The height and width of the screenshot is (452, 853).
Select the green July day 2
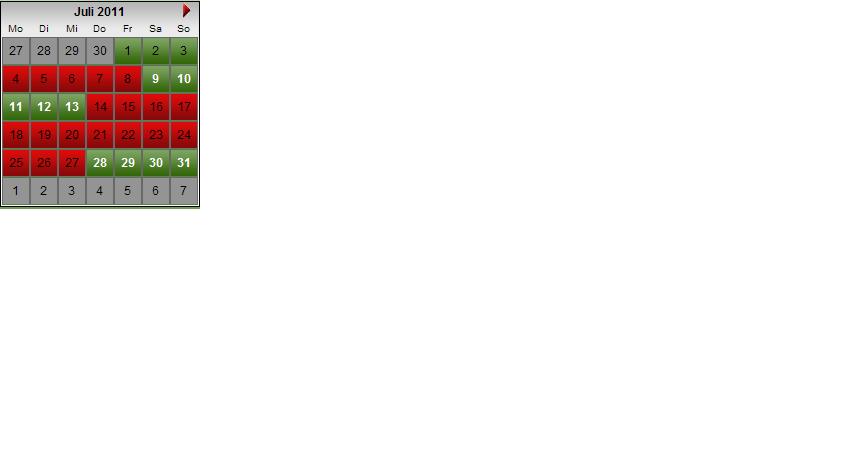click(155, 50)
